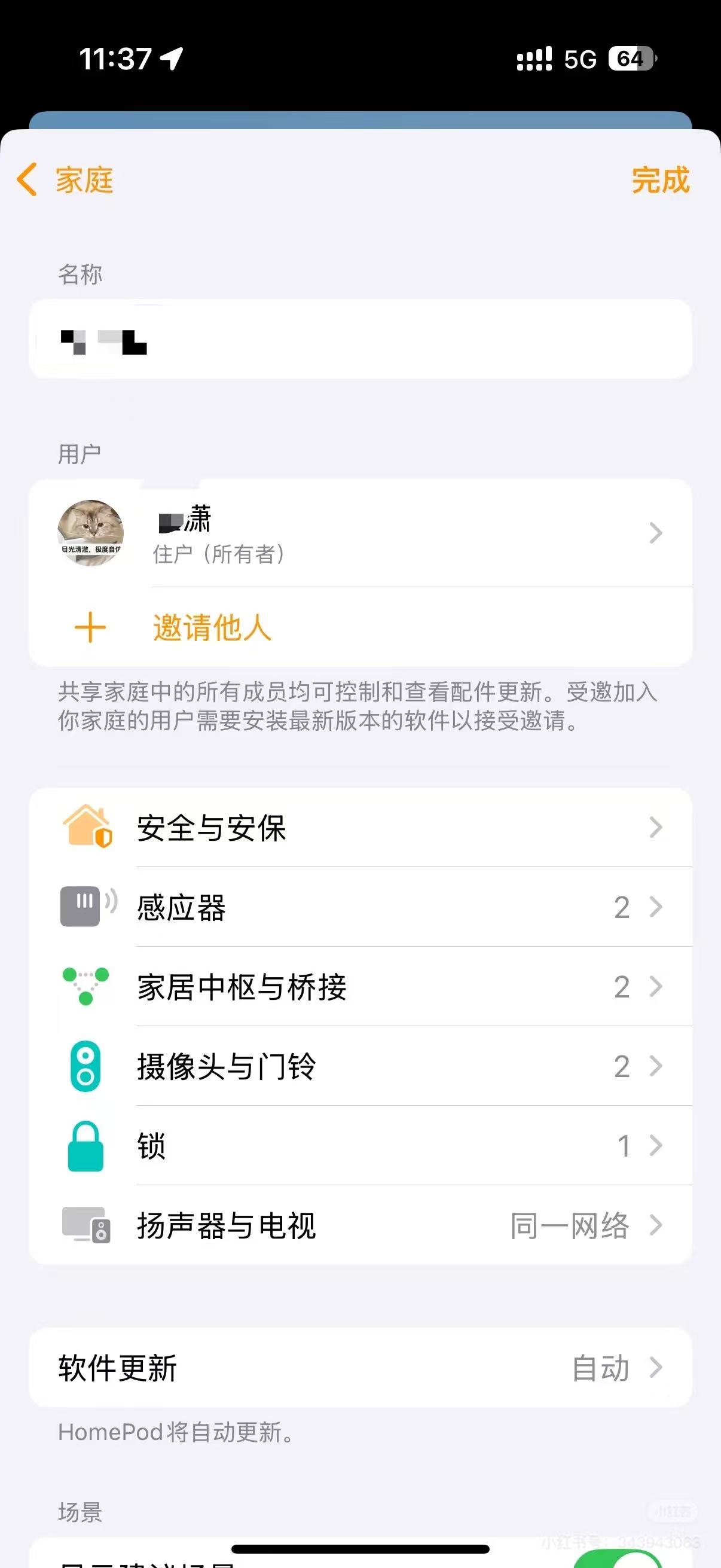Open 软件更新 settings
This screenshot has width=721, height=1568.
click(x=360, y=1368)
